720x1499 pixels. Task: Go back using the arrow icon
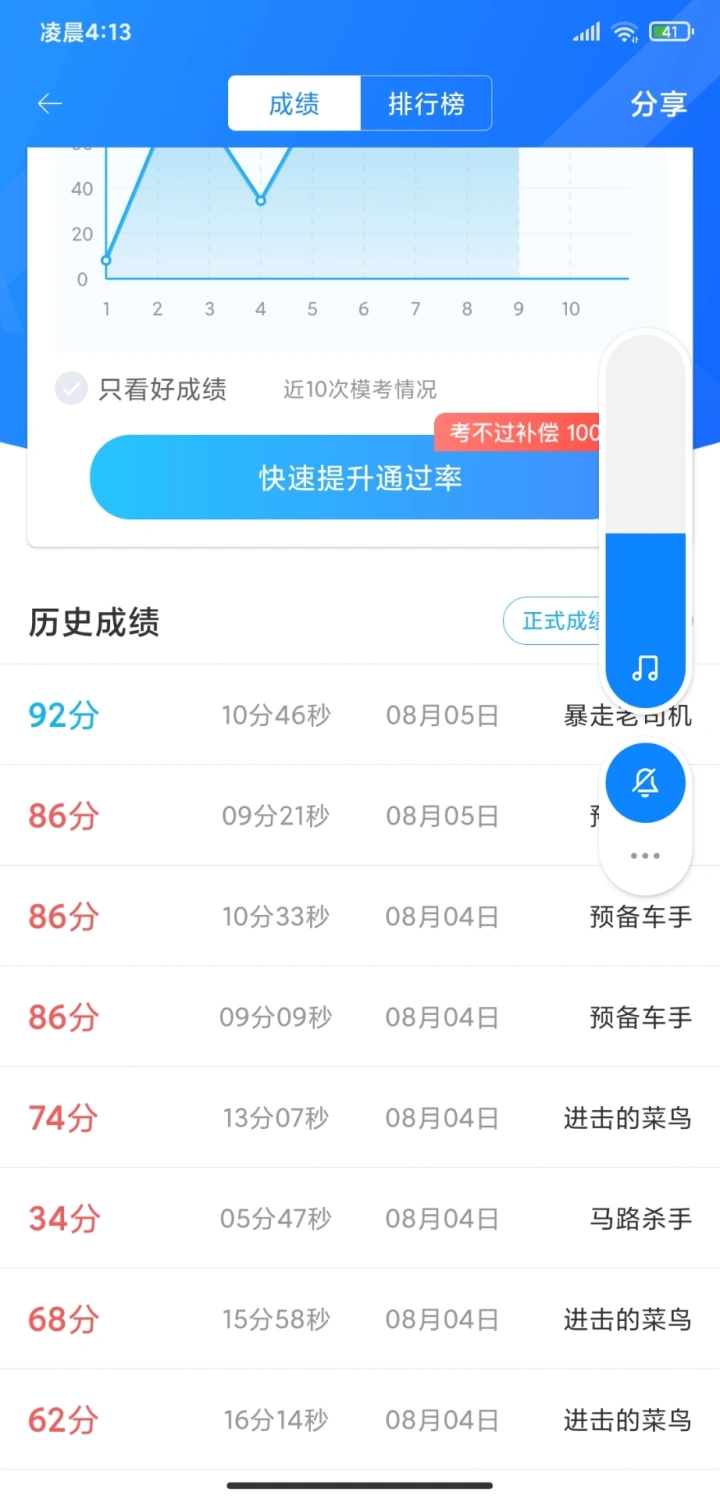[50, 104]
